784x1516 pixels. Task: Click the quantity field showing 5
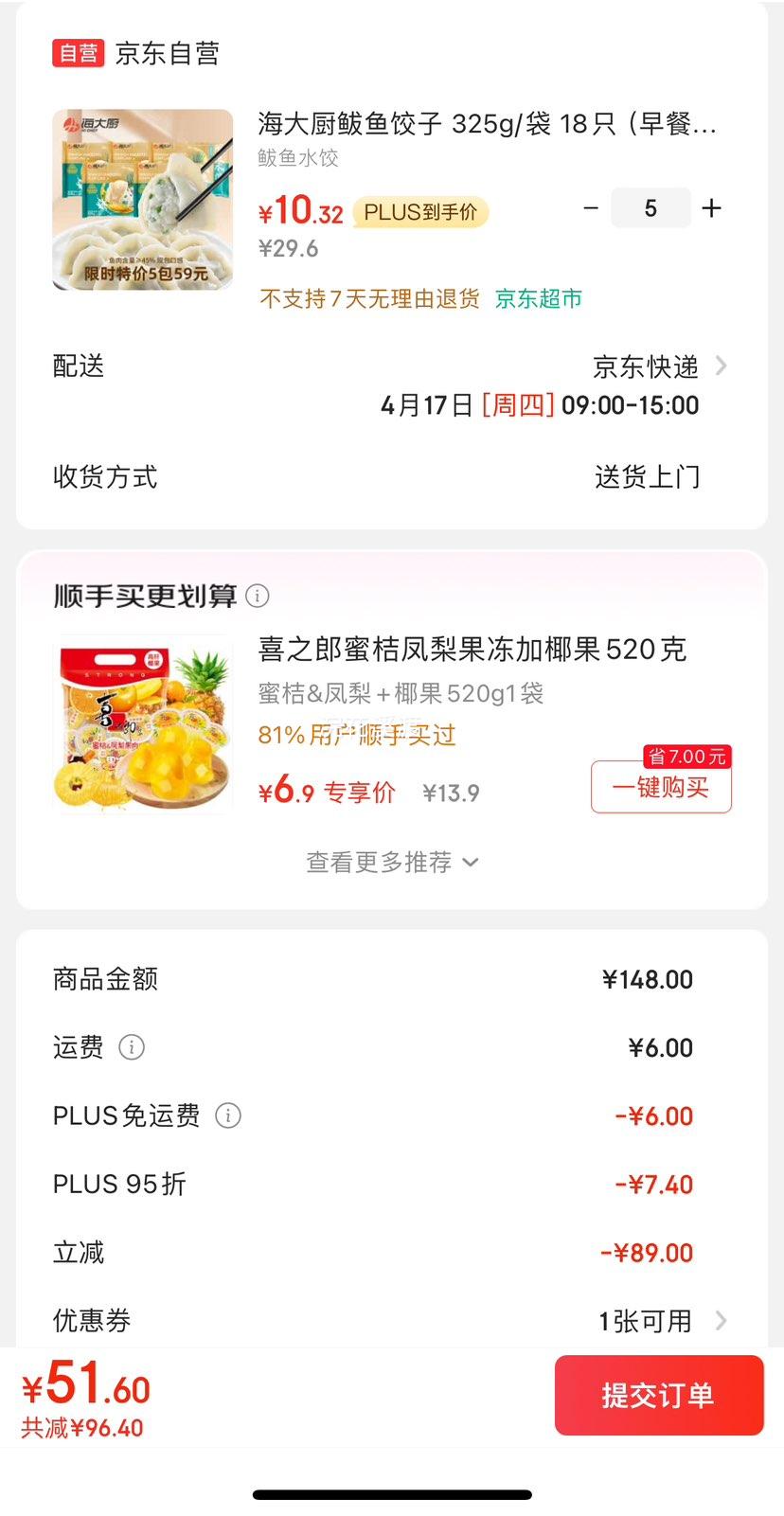coord(650,208)
